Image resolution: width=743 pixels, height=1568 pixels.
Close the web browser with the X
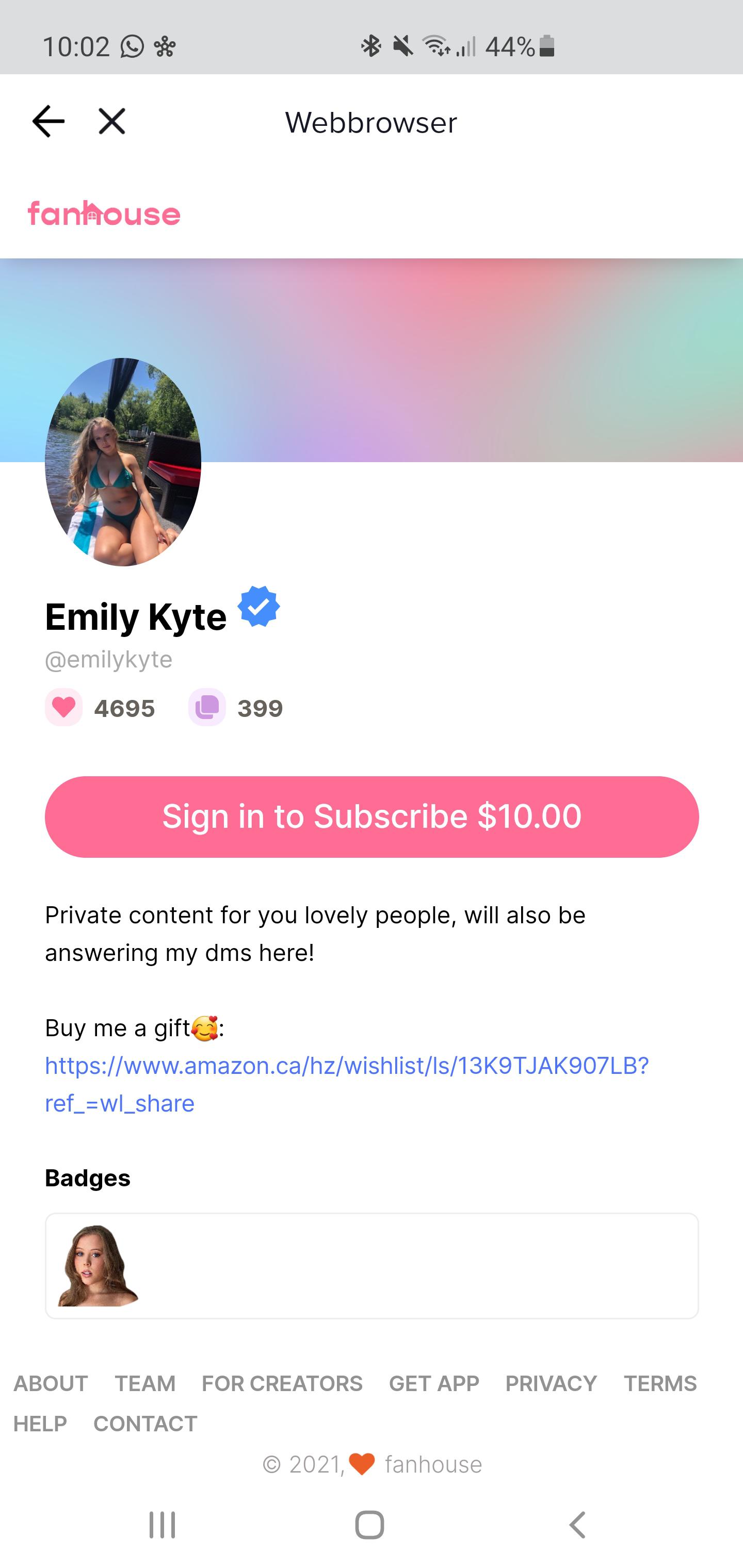coord(111,121)
